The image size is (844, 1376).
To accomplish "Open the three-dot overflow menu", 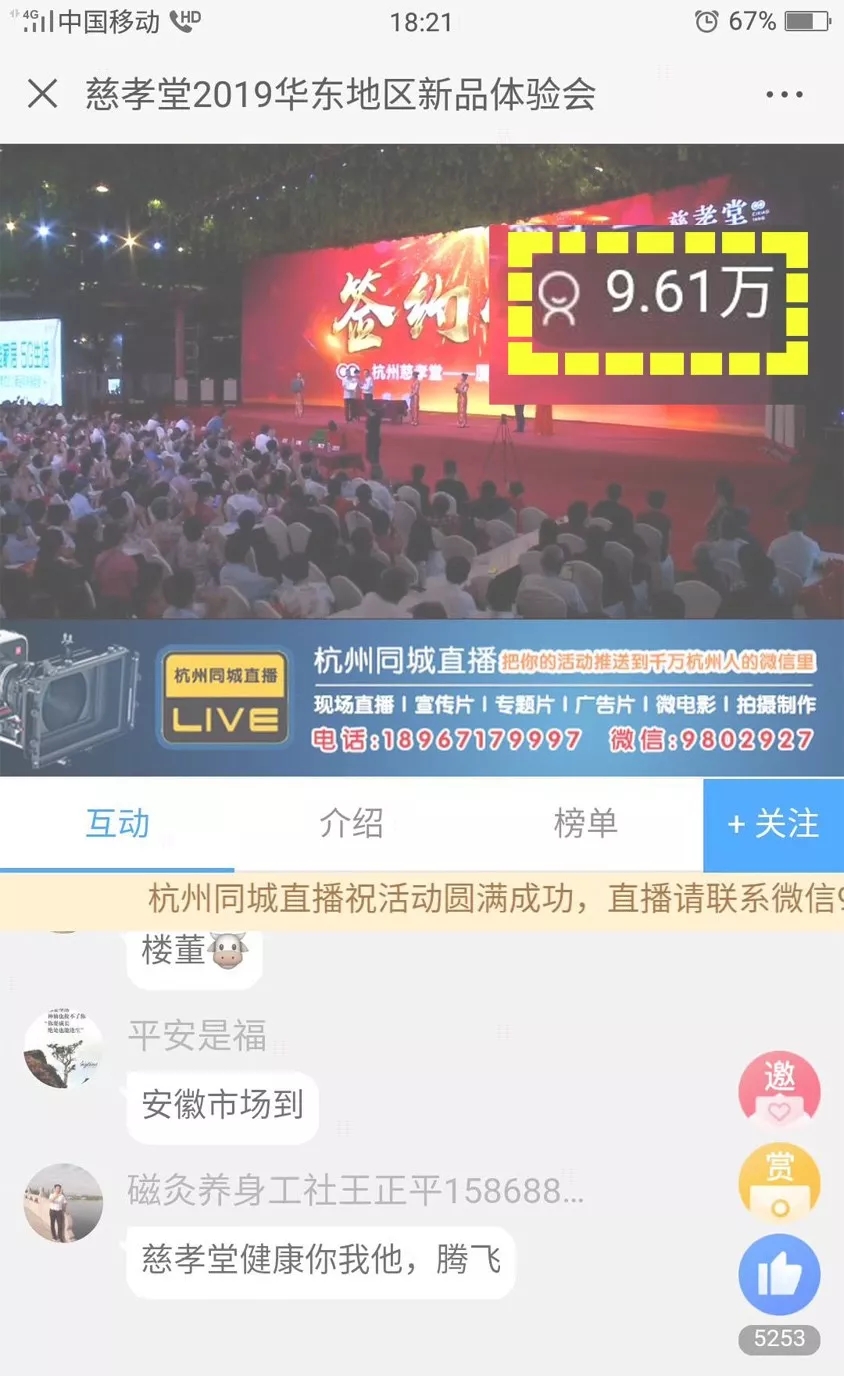I will coord(784,95).
